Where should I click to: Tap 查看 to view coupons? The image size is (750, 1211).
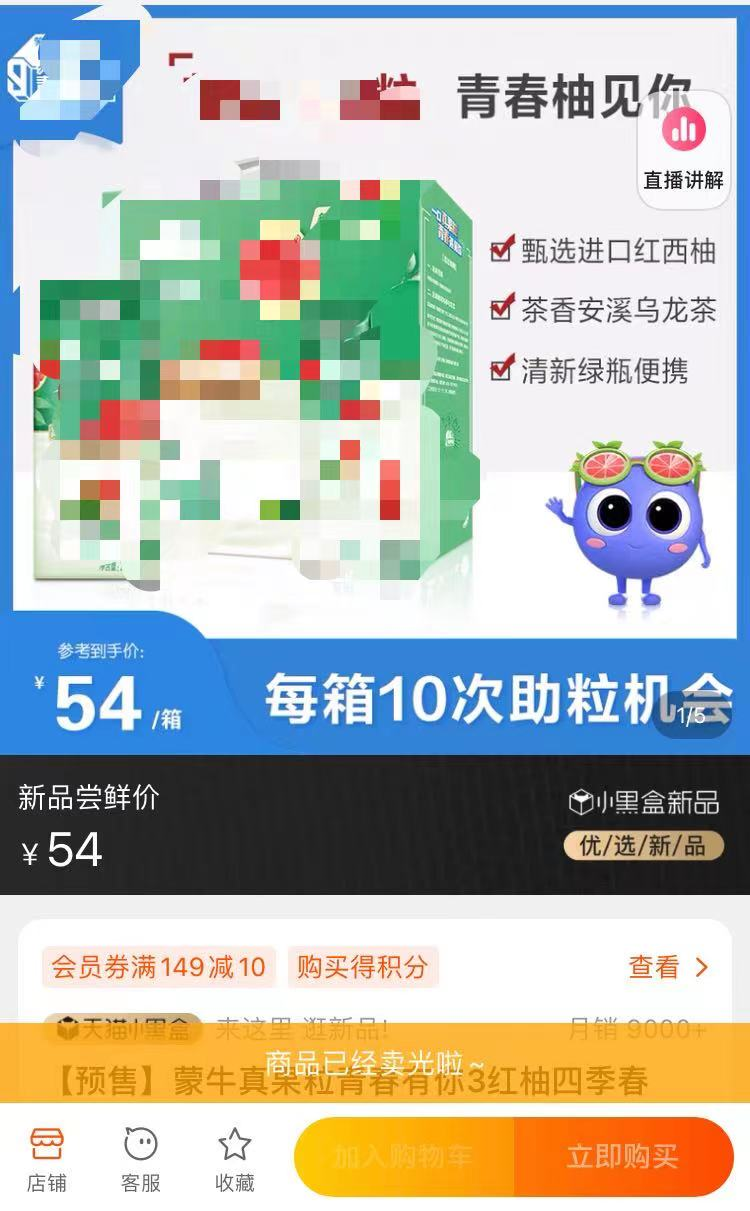click(x=668, y=967)
